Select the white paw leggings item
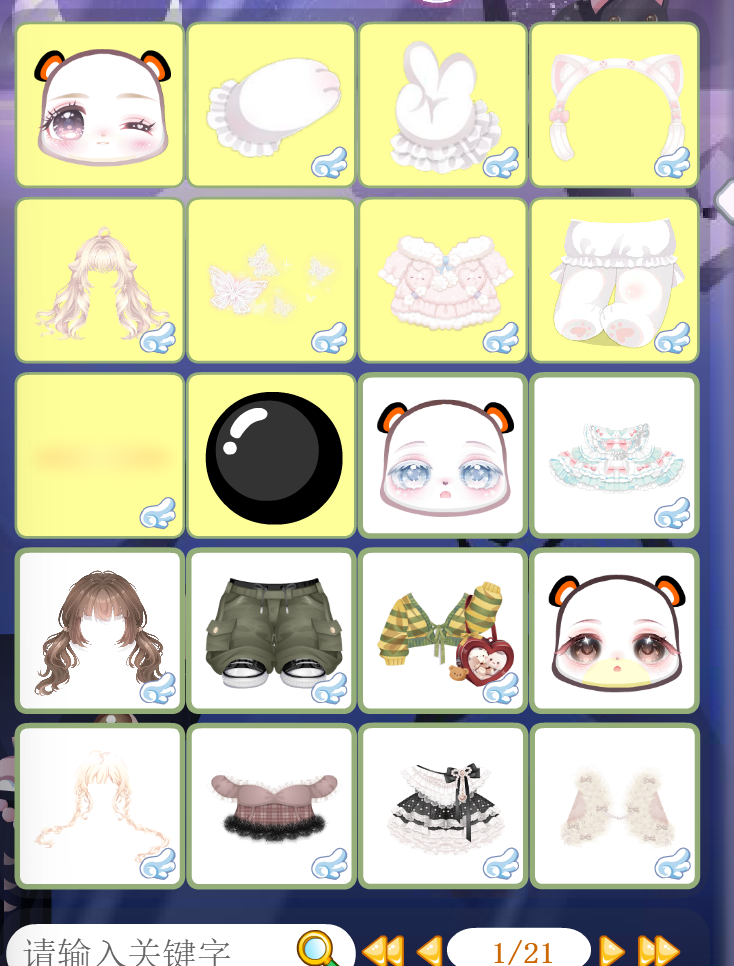The width and height of the screenshot is (734, 966). click(x=614, y=280)
